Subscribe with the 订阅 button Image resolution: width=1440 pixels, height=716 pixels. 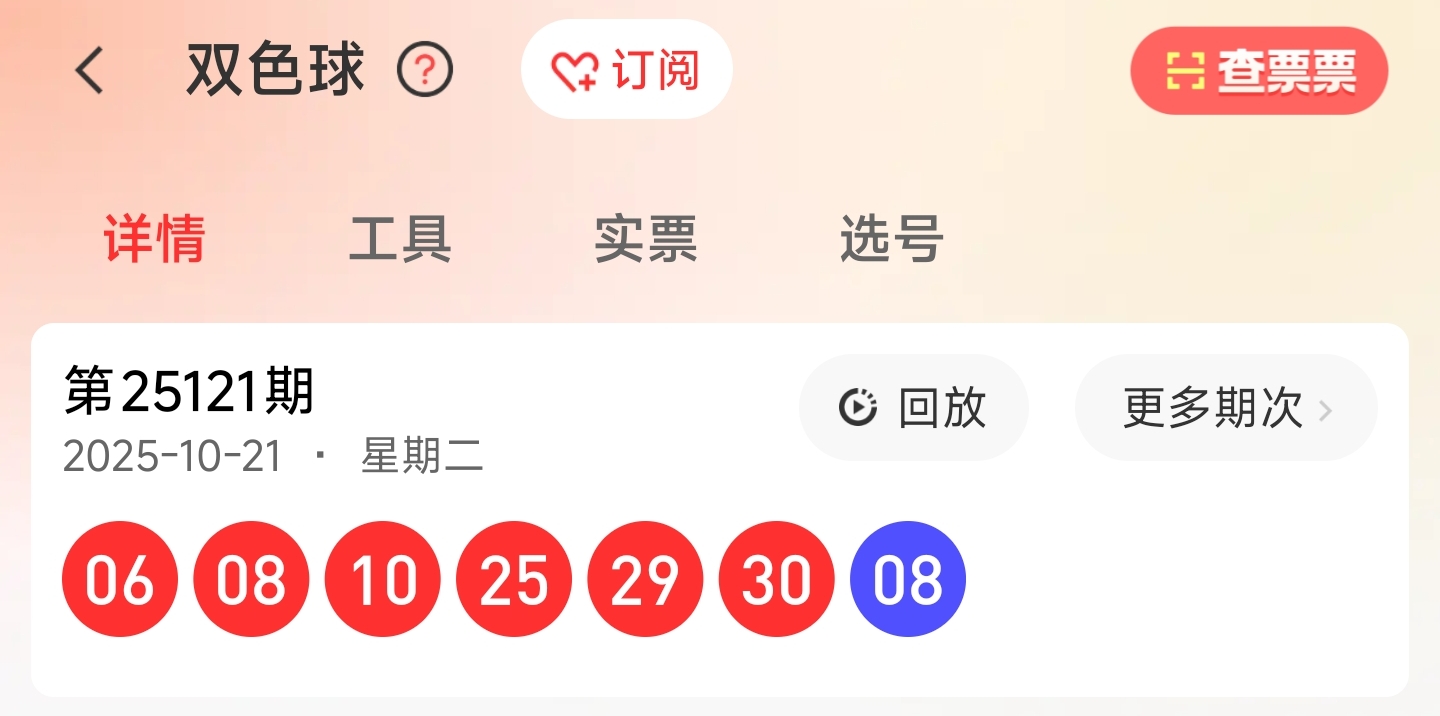coord(627,70)
